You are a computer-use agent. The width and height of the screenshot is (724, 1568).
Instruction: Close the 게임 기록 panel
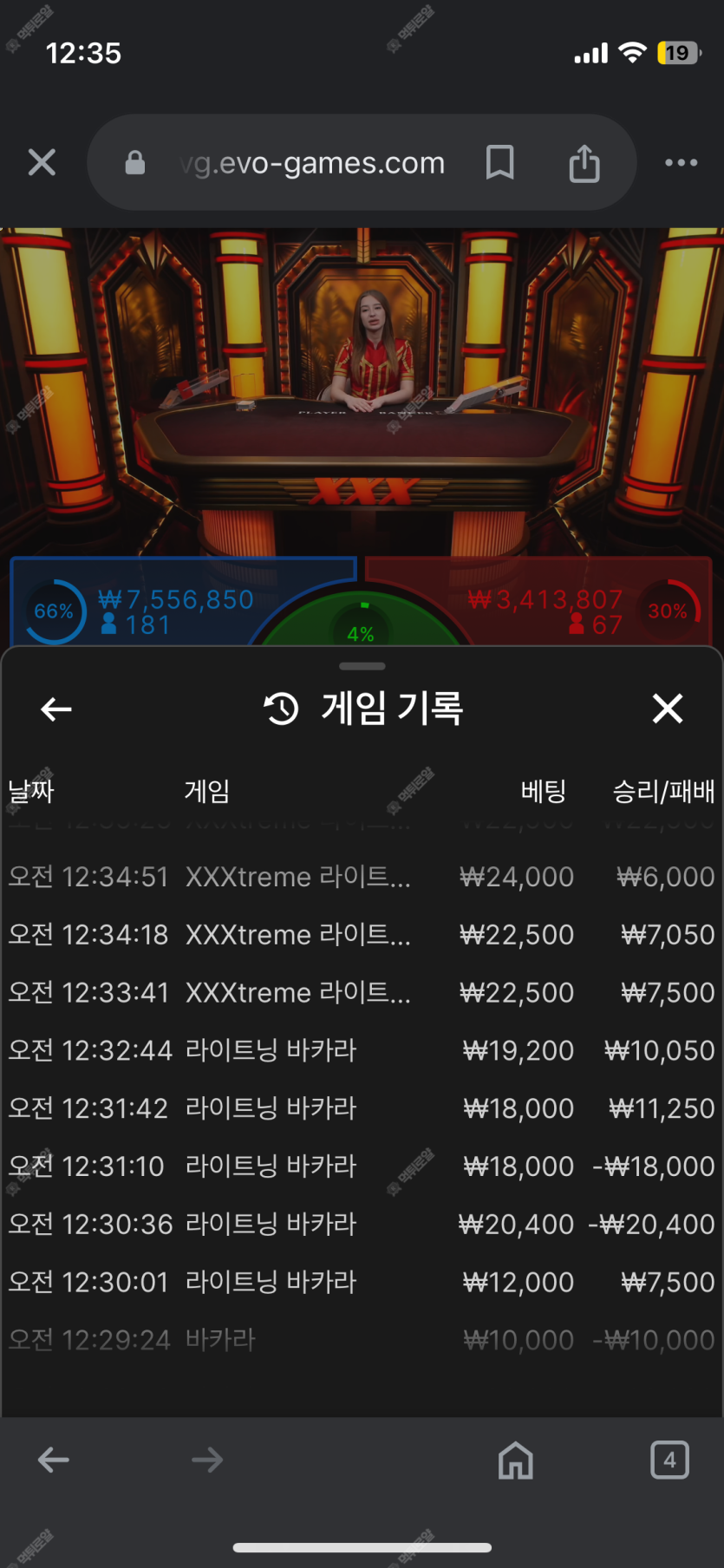[668, 709]
